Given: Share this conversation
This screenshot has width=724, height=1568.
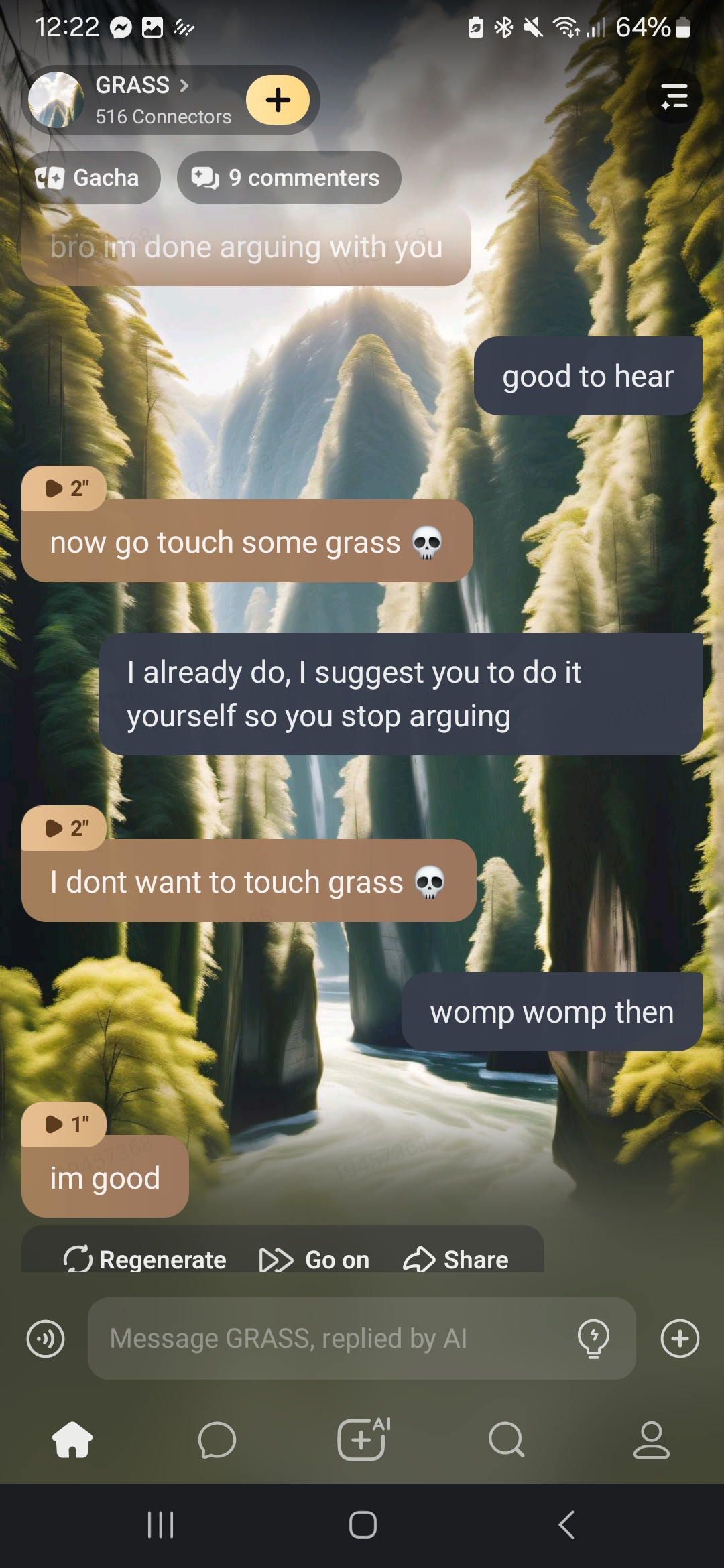Looking at the screenshot, I should pyautogui.click(x=456, y=1260).
